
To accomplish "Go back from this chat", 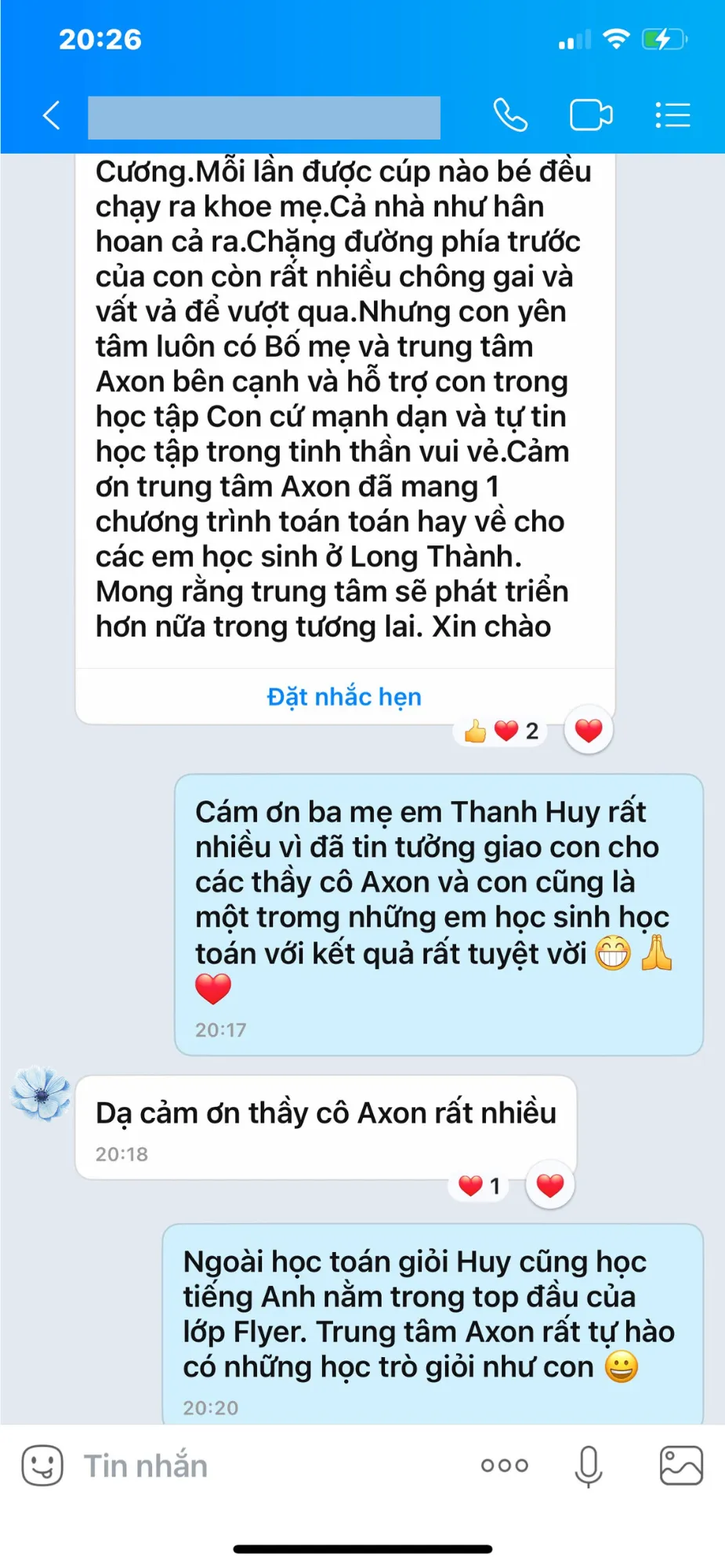I will (52, 115).
